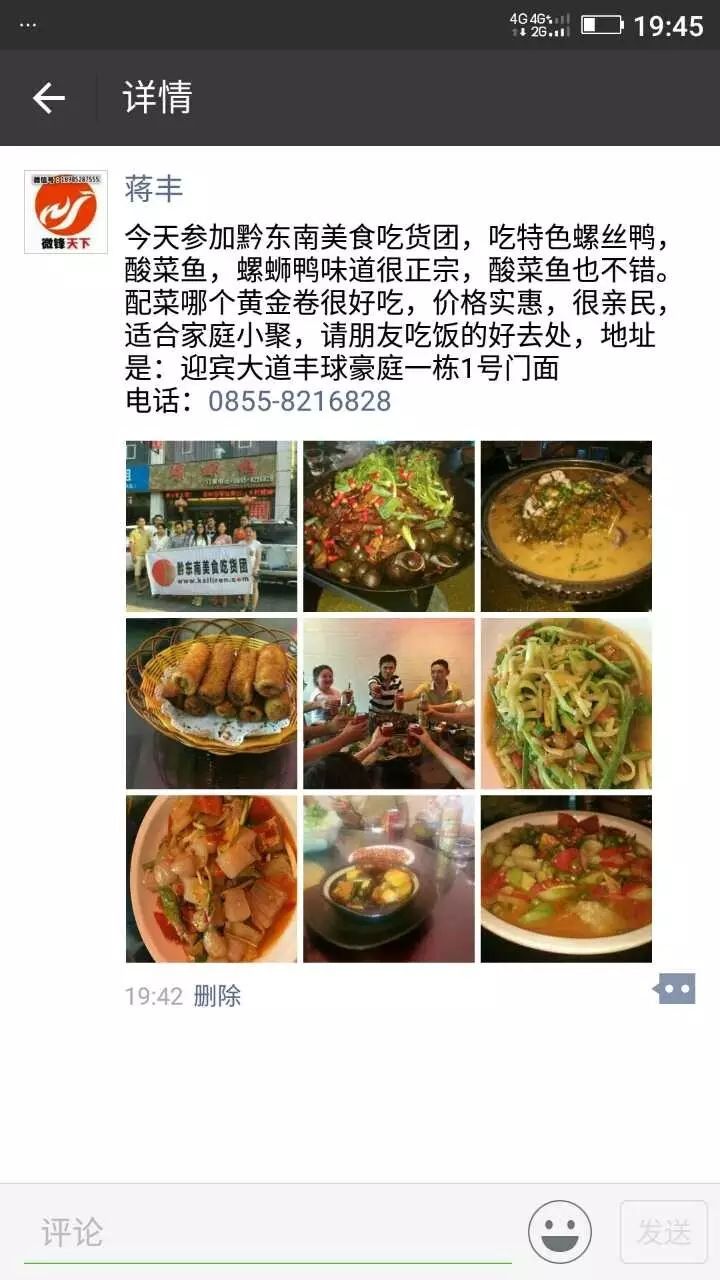Open the golden rolls basket photo
The image size is (720, 1280).
click(211, 703)
